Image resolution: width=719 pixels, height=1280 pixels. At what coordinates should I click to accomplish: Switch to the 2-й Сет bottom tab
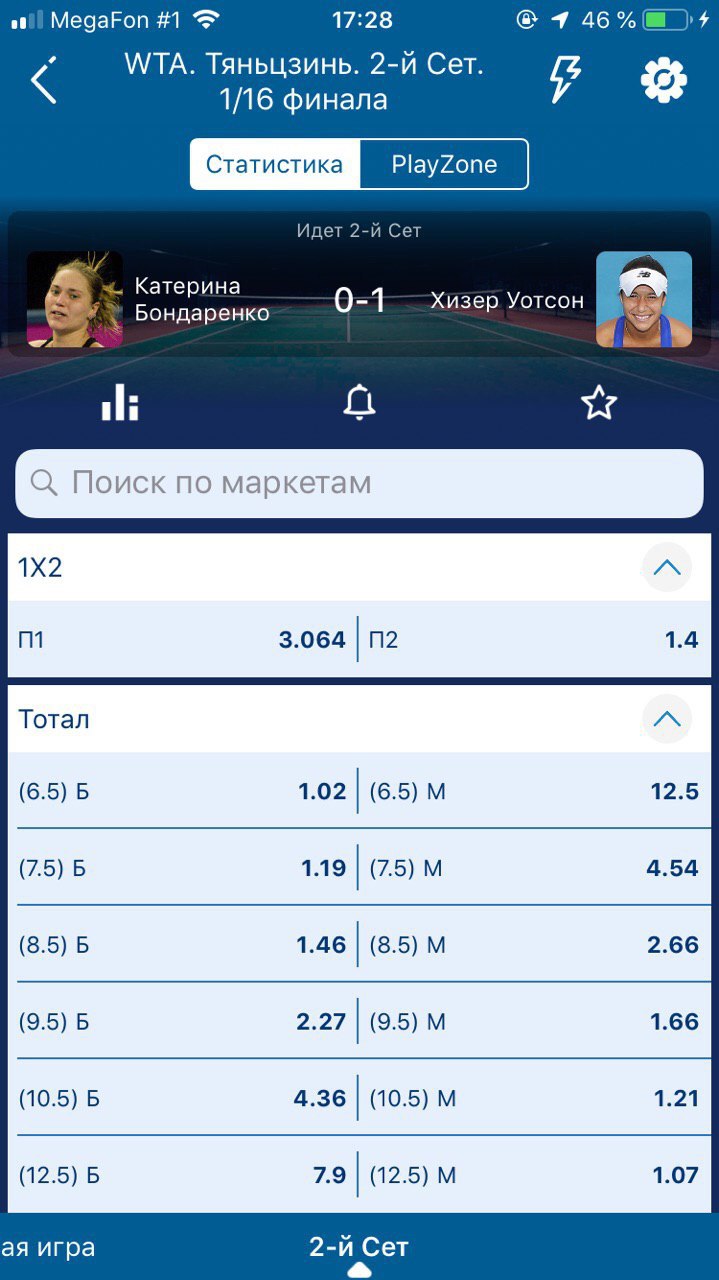(x=359, y=1248)
